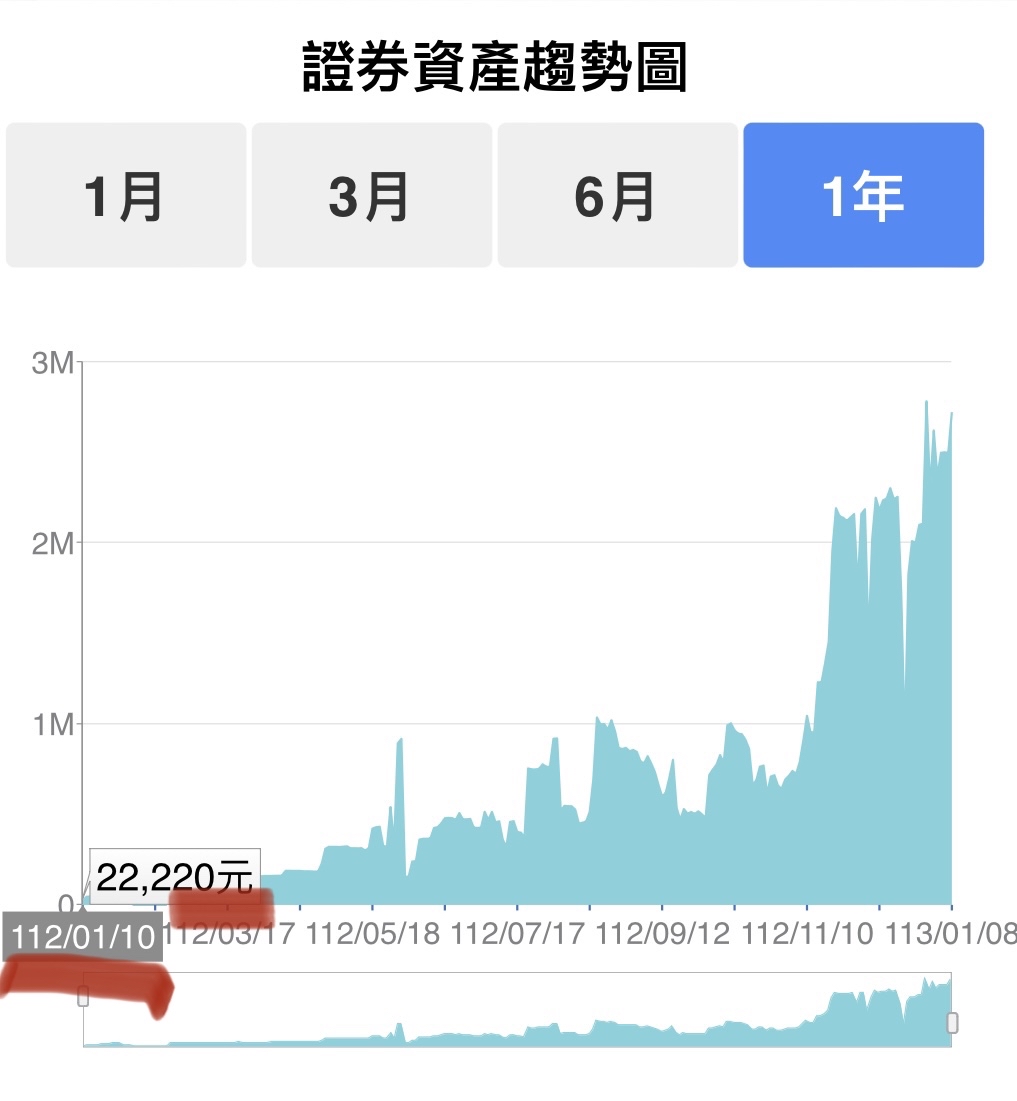Click the 2M y-axis label
This screenshot has width=1017, height=1101.
(x=52, y=541)
